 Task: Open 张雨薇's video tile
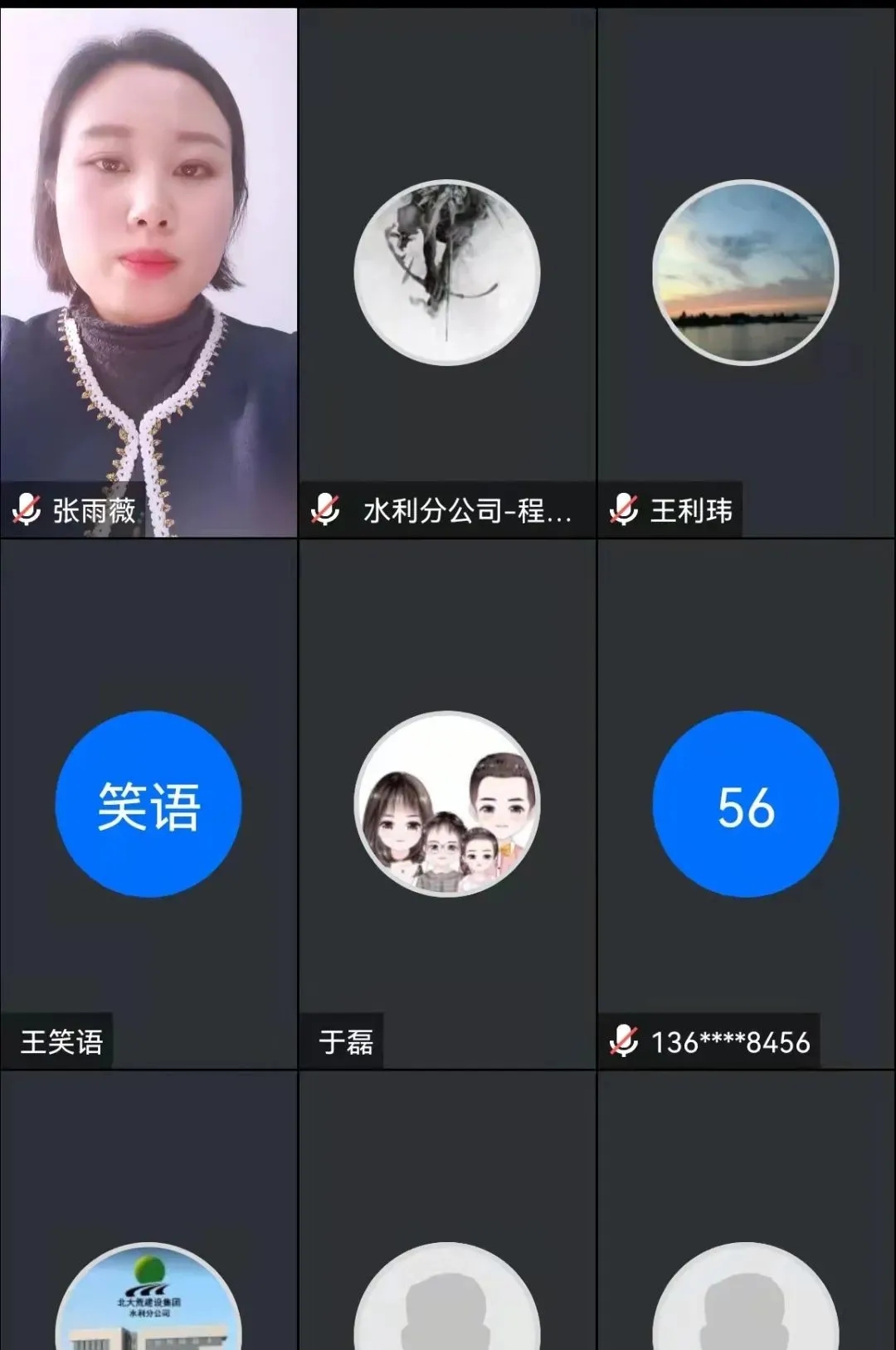(x=149, y=274)
